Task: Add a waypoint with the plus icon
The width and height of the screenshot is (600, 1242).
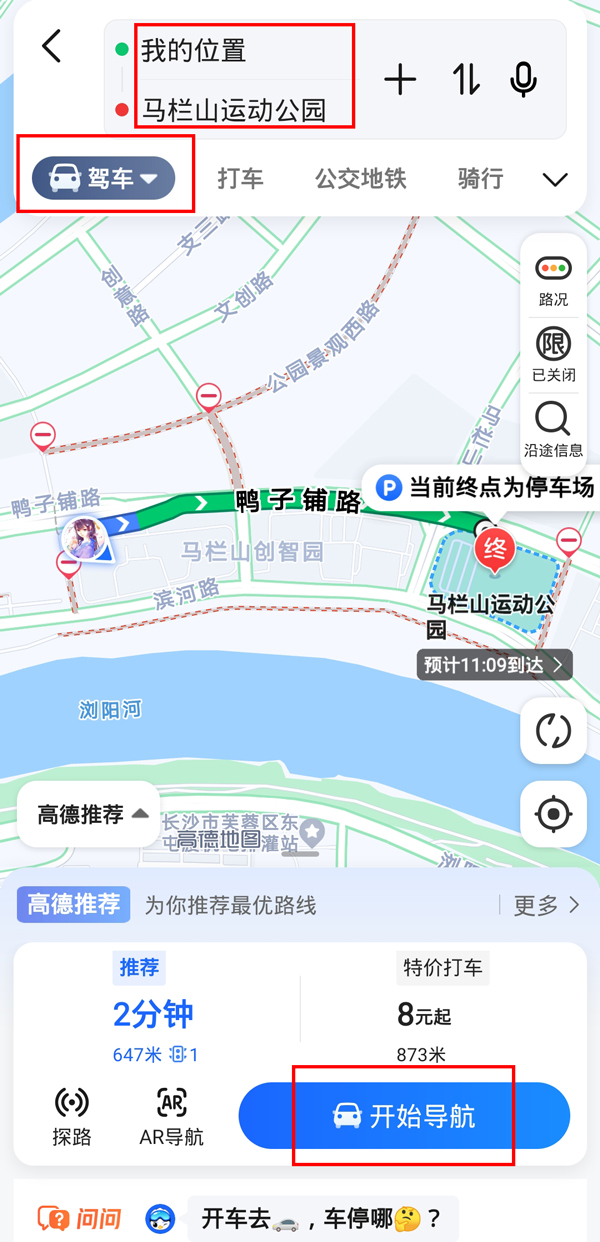Action: [400, 80]
